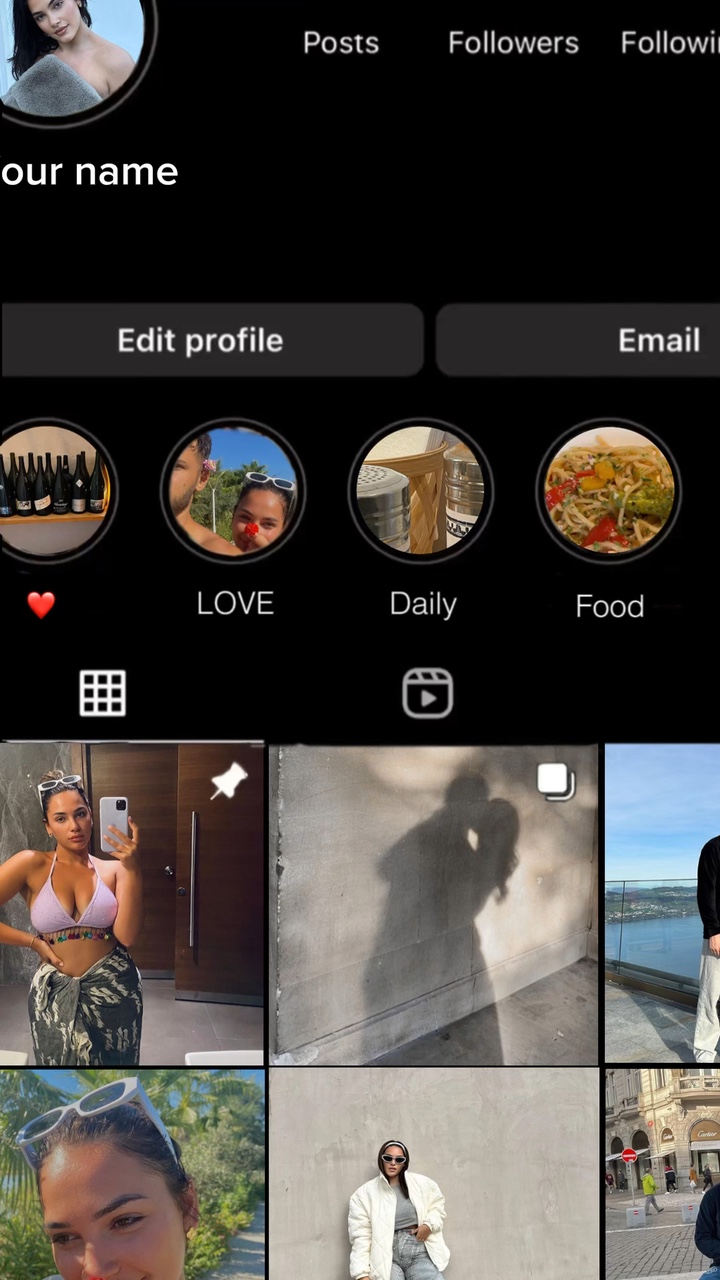Screen dimensions: 720x1280
Task: Open the LOVE story highlight
Action: click(x=233, y=491)
